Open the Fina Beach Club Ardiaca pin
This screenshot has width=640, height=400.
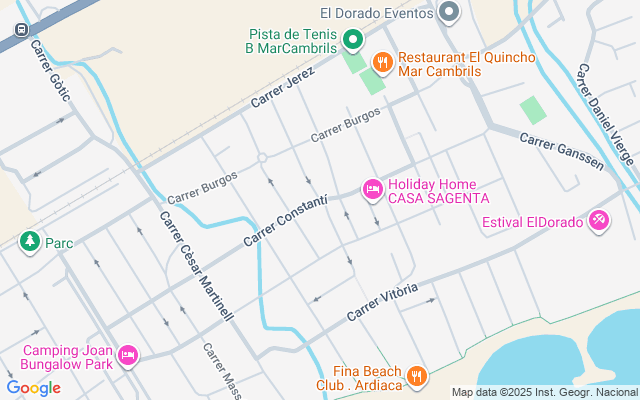tap(417, 377)
